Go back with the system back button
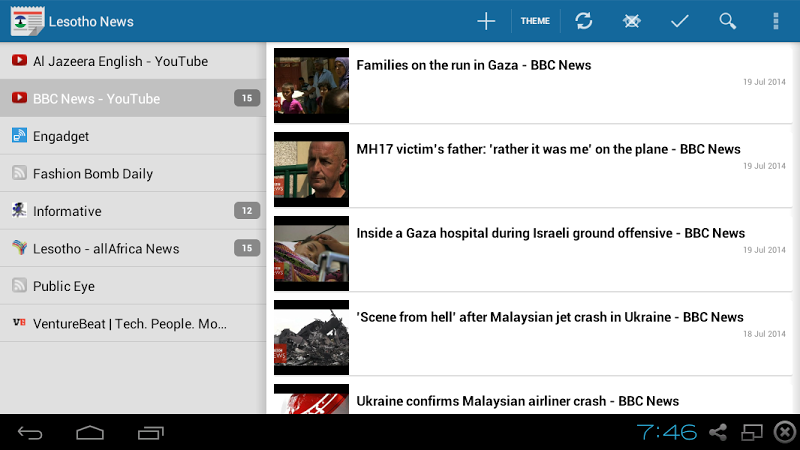Screen dimensions: 800x450 [x=31, y=433]
